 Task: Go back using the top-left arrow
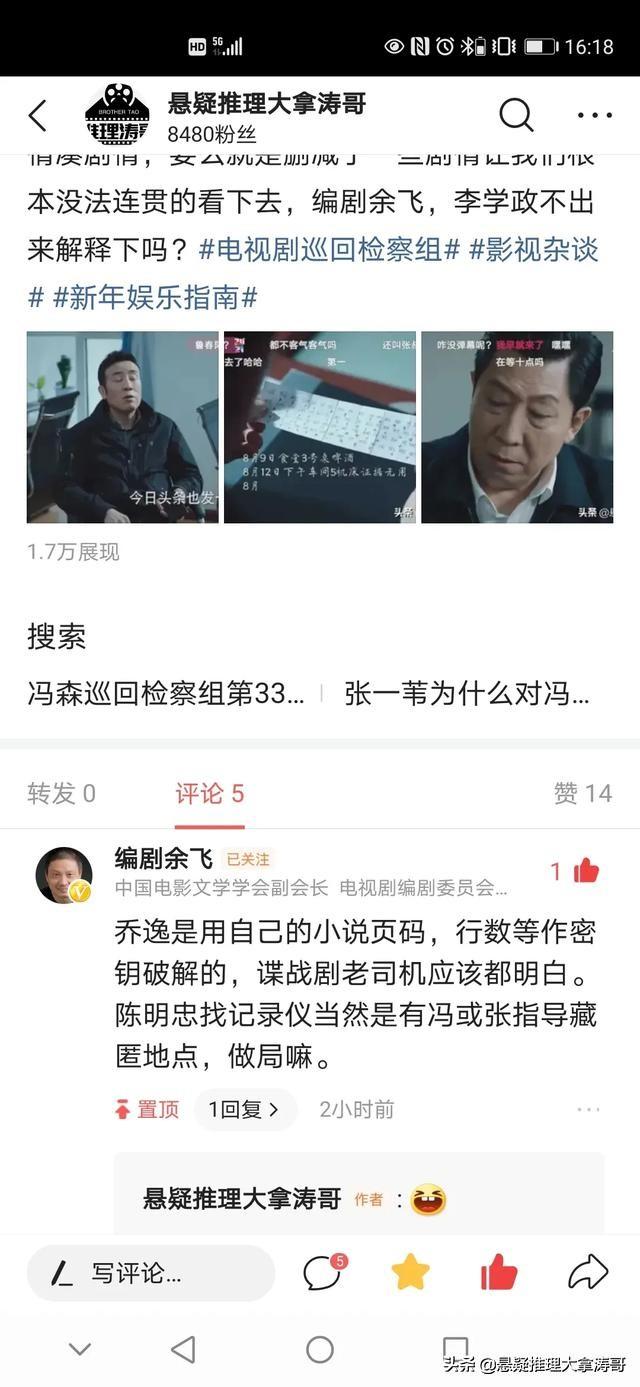click(x=37, y=116)
